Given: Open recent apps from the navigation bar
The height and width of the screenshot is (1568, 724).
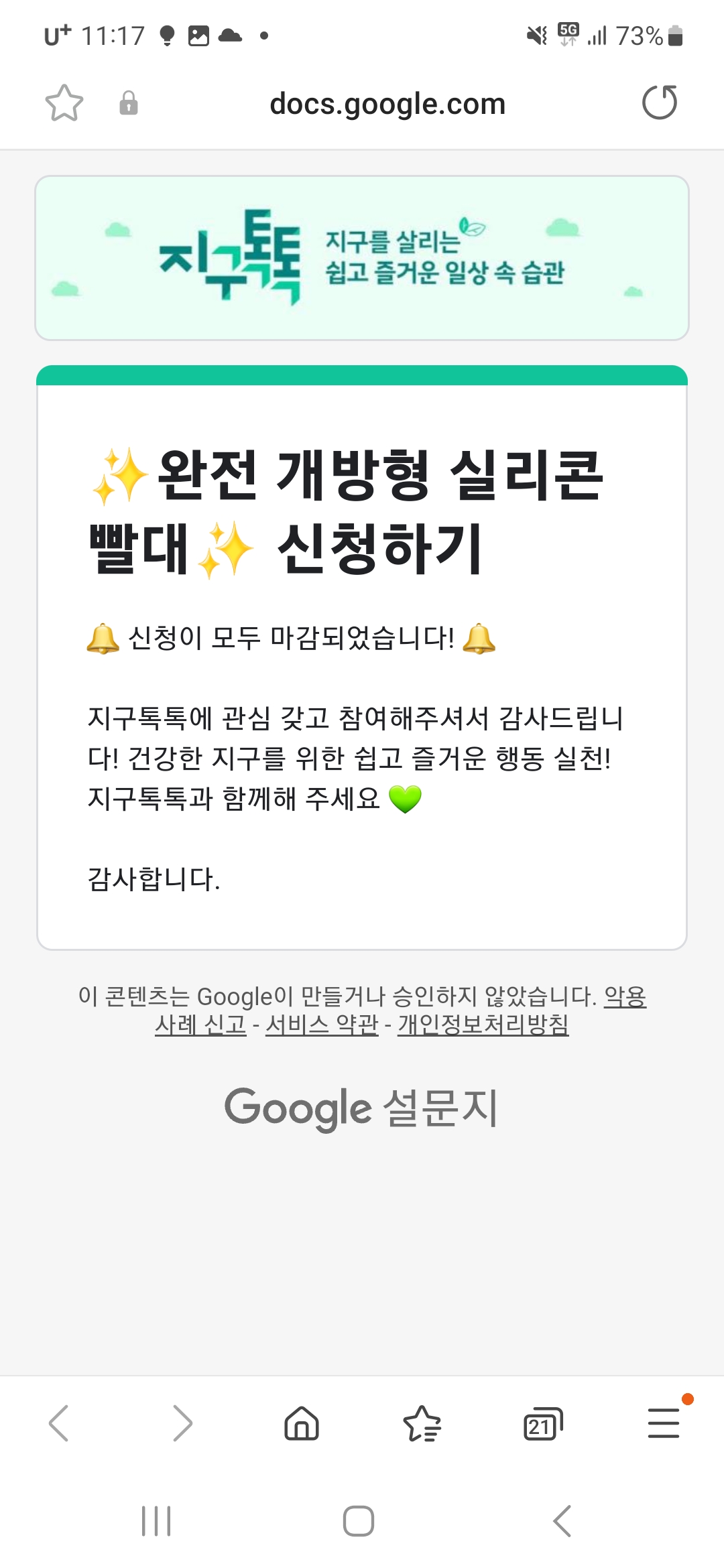Looking at the screenshot, I should (x=156, y=1520).
